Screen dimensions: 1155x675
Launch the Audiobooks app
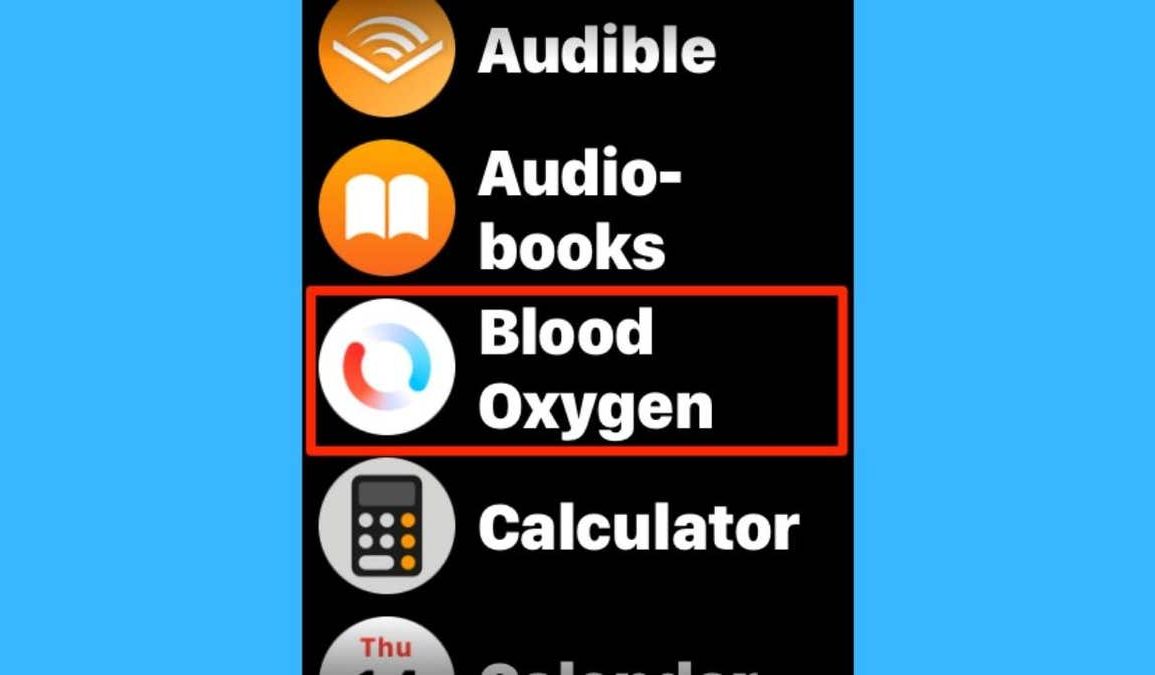(x=386, y=208)
